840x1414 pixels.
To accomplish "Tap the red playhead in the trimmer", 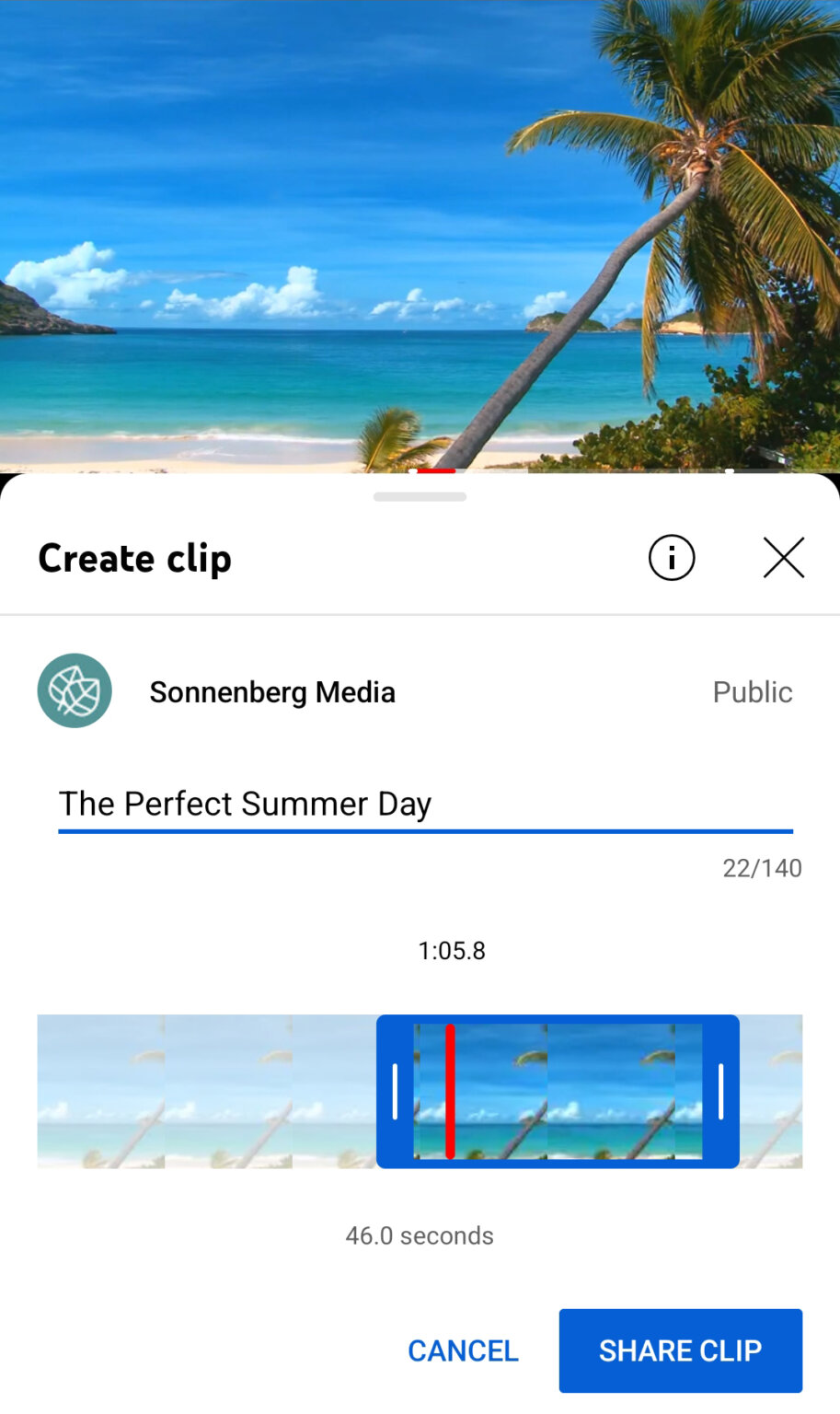I will click(451, 1089).
